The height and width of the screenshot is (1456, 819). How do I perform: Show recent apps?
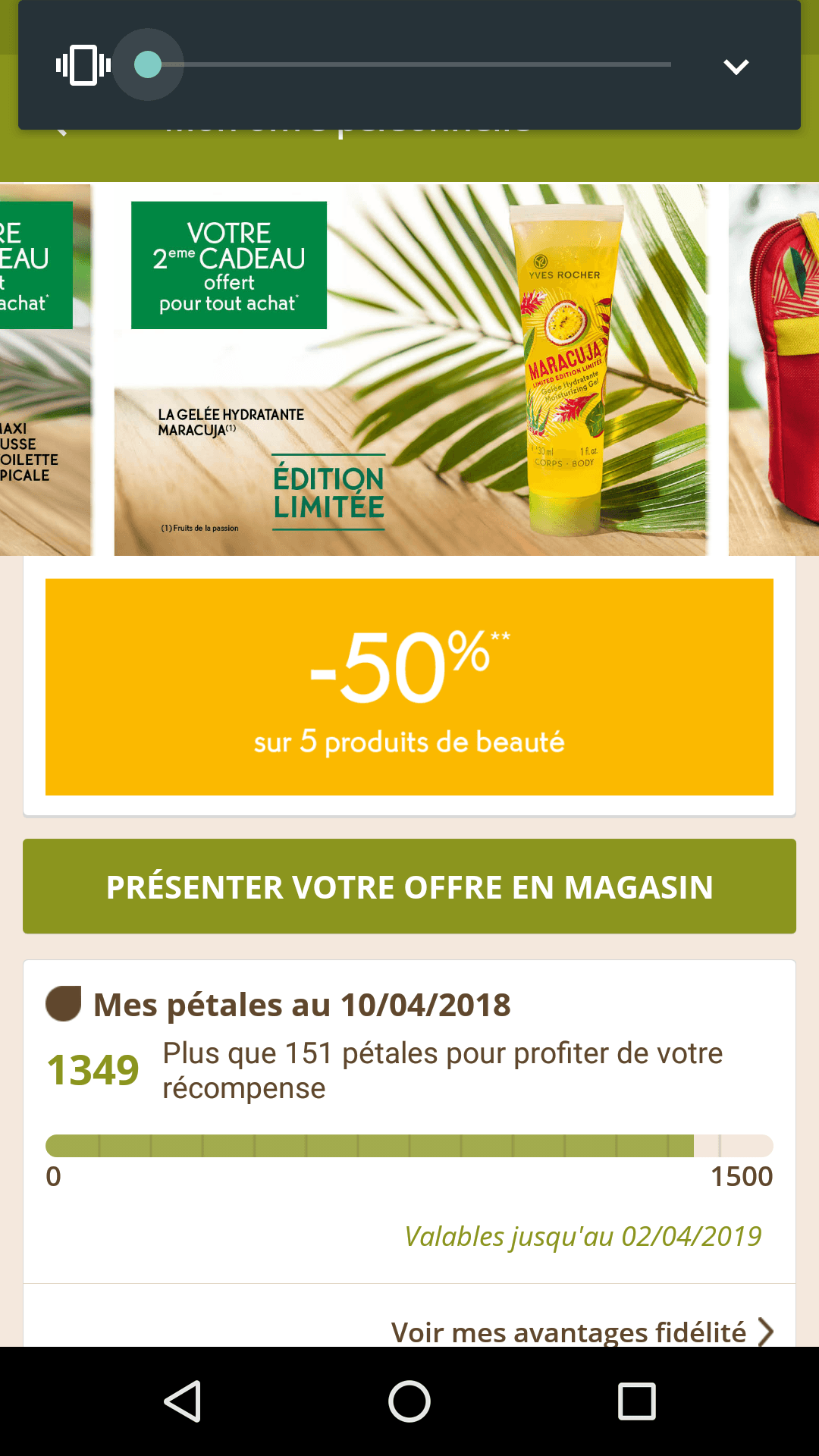[x=636, y=1401]
